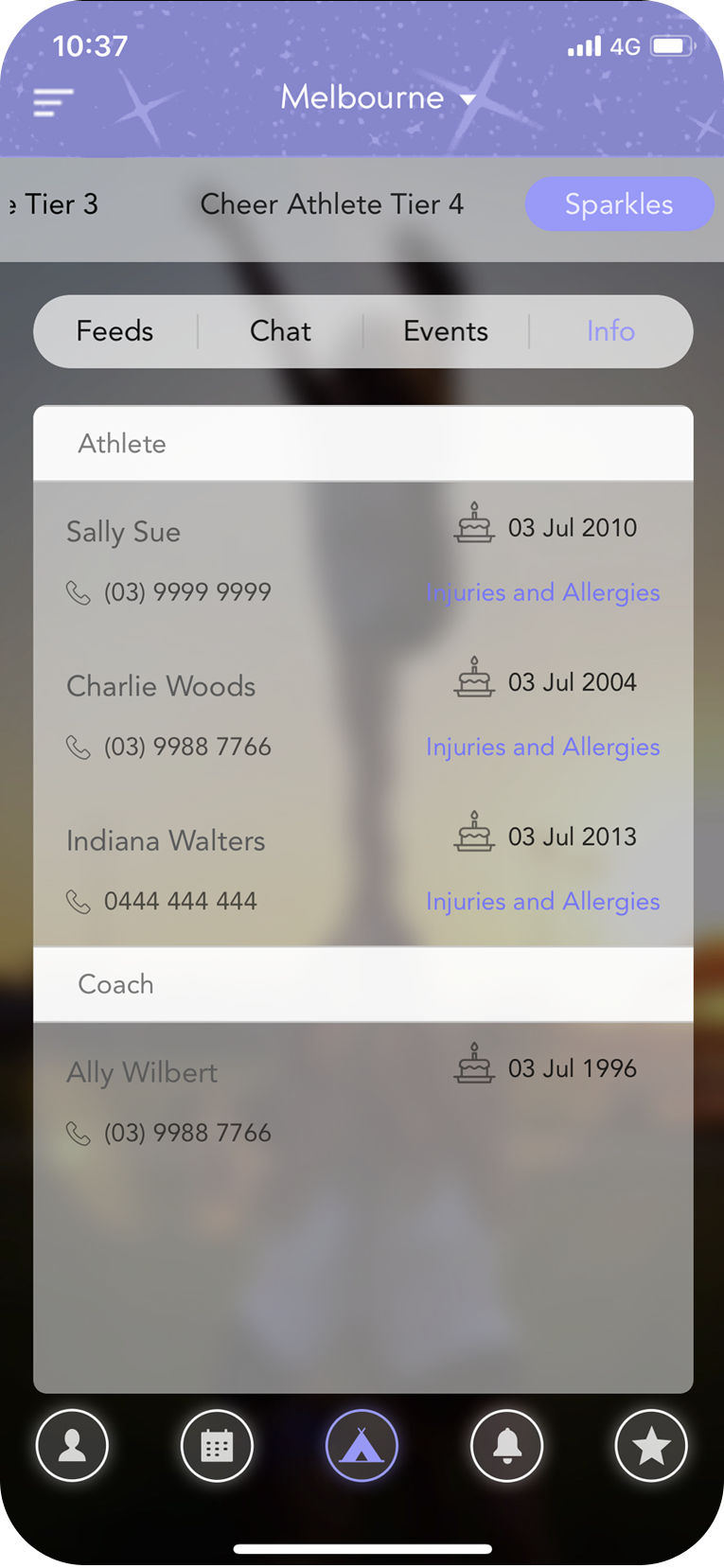Call coach Ally Wilbert's phone number
The image size is (724, 1568).
point(186,1133)
